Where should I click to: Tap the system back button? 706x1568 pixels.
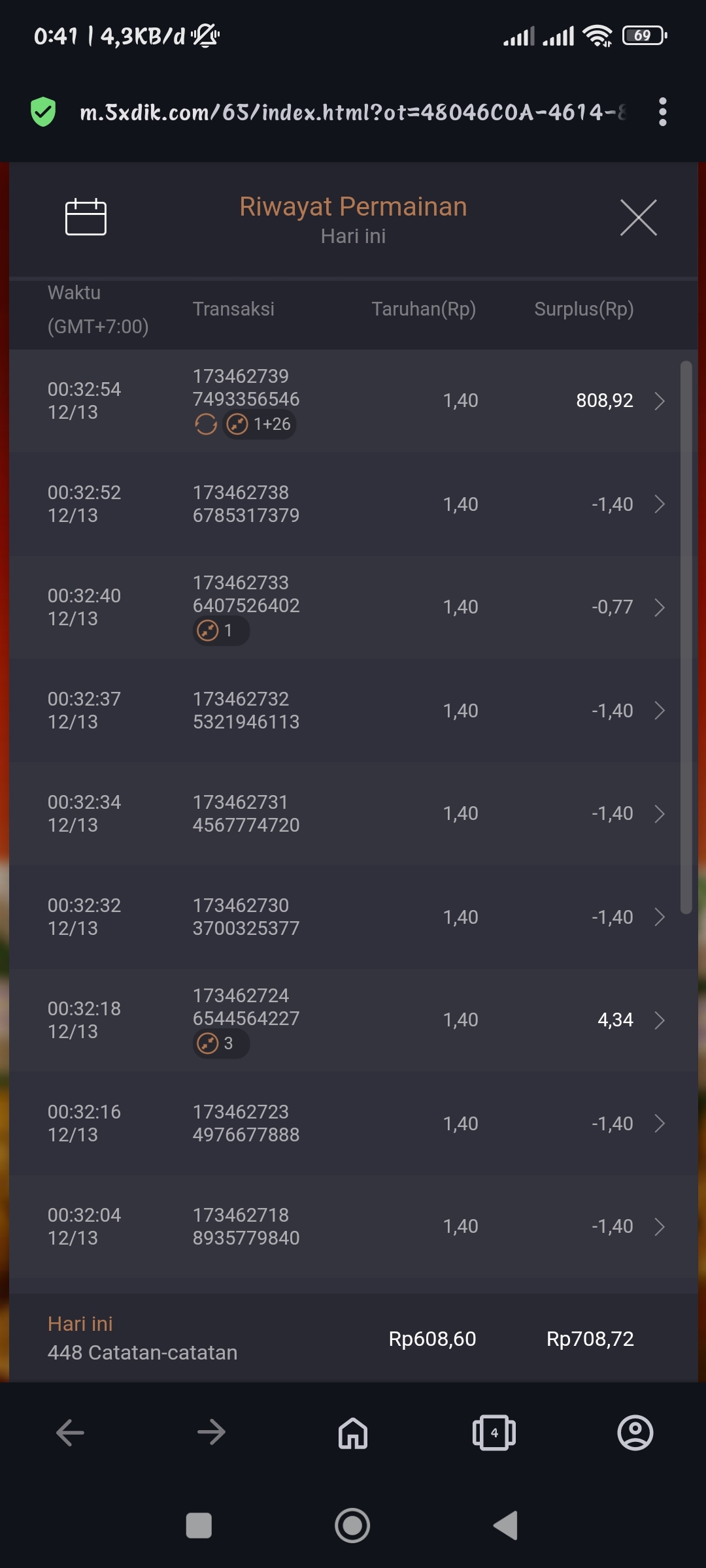[506, 1526]
